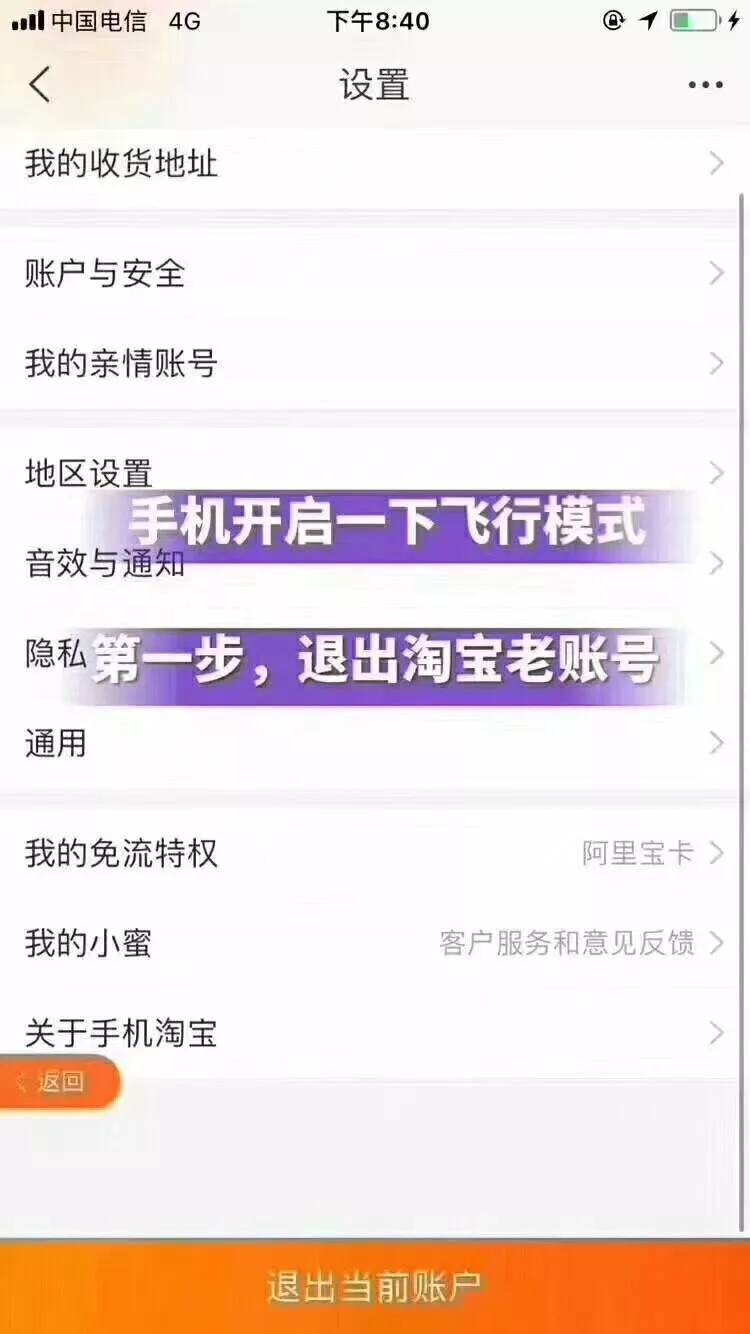The image size is (750, 1334).
Task: Open 我的免流特权 row
Action: (374, 854)
